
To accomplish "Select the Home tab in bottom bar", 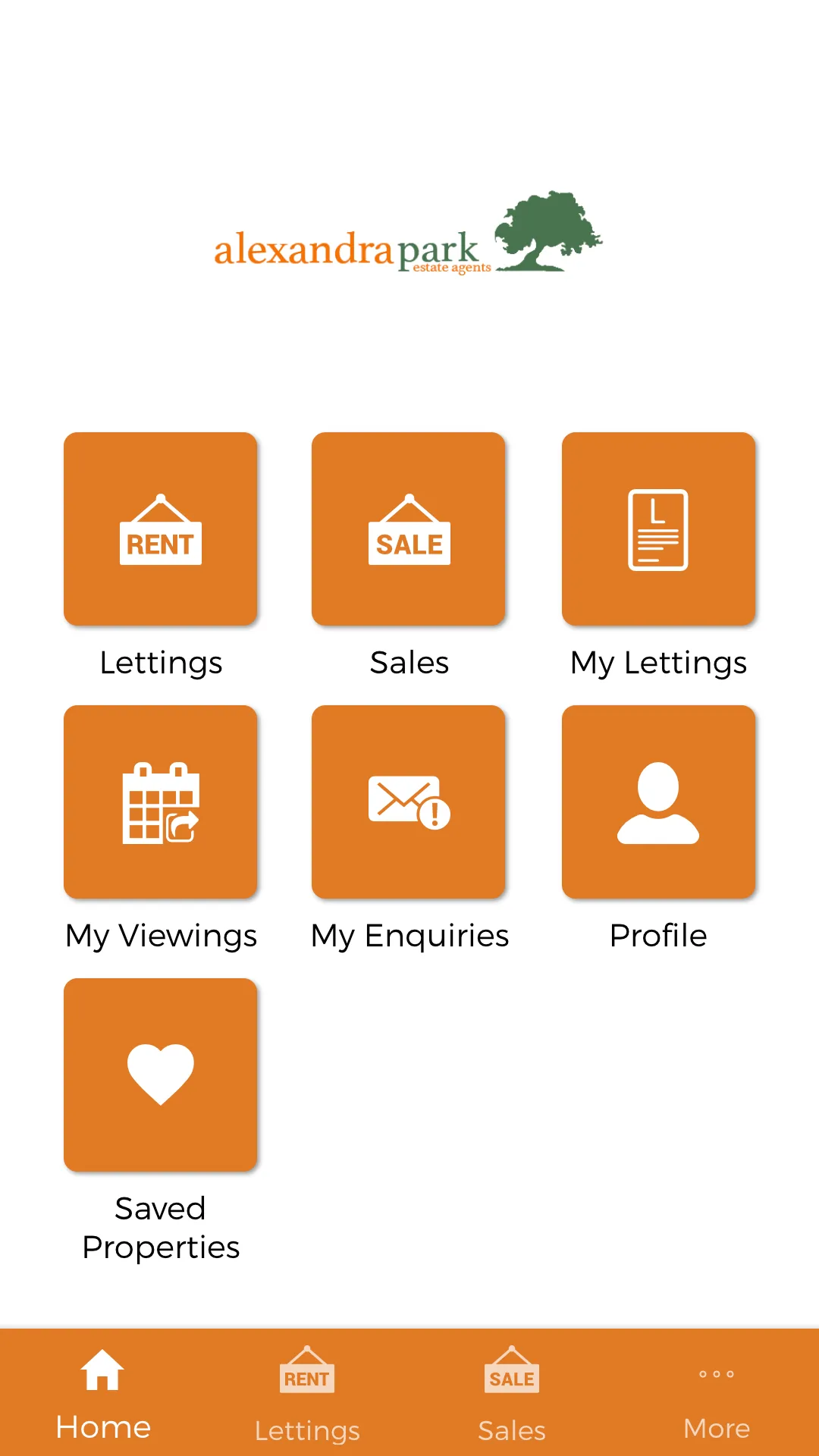I will (102, 1394).
